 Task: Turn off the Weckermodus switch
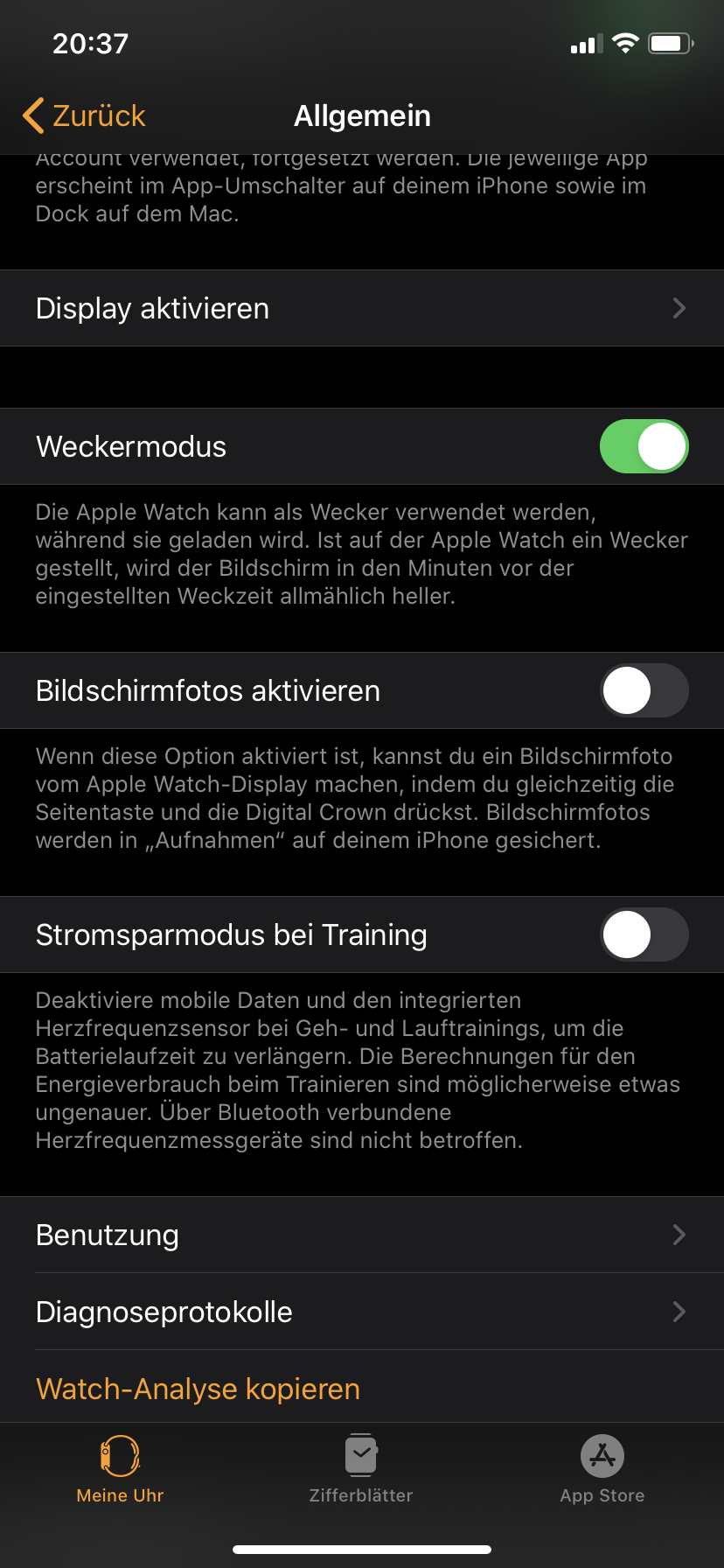pos(644,446)
